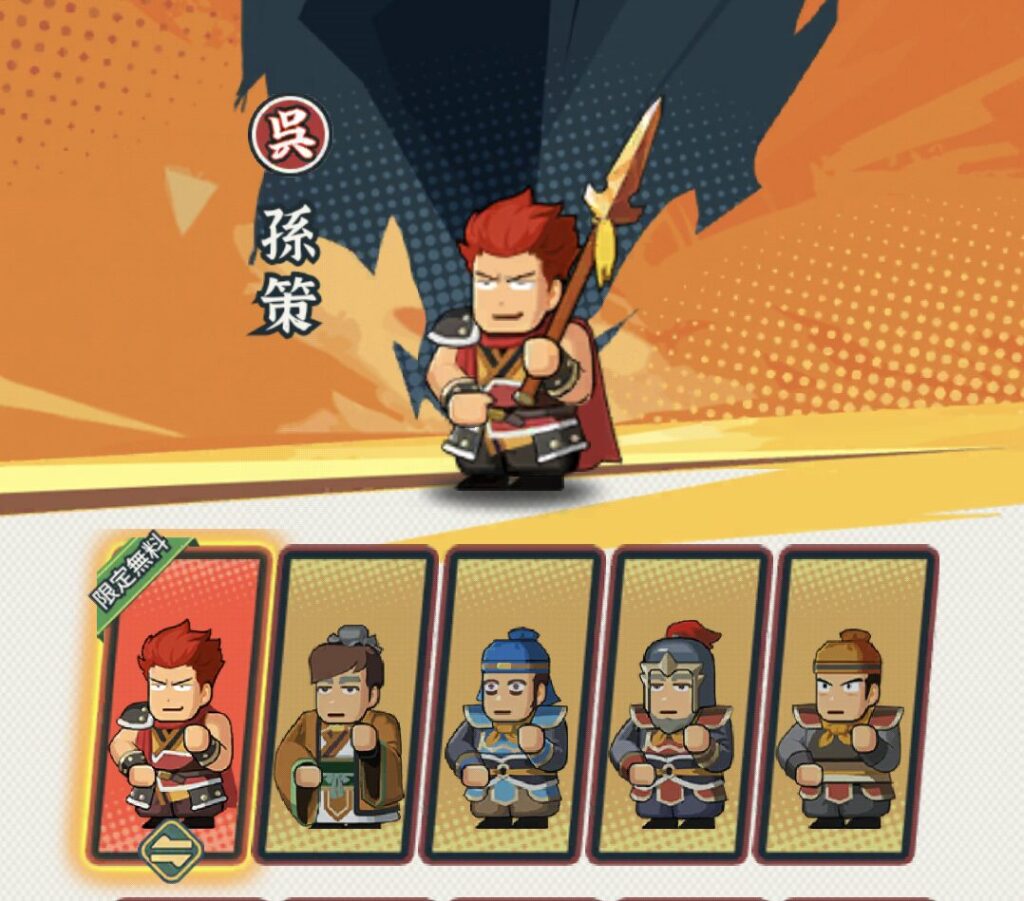
Task: Pick the blue-helmet soldier character card
Action: (x=512, y=705)
